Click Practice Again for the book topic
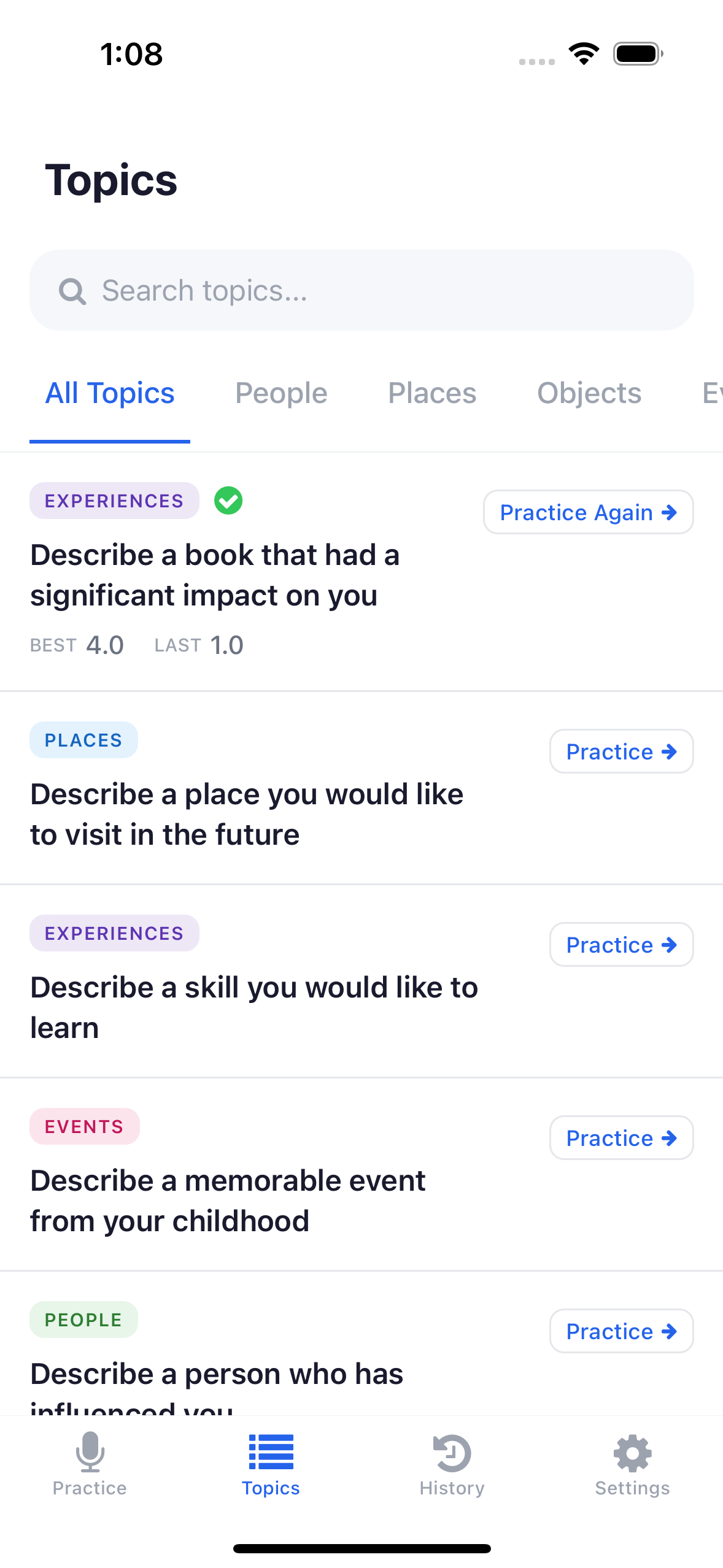The height and width of the screenshot is (1568, 723). click(x=587, y=512)
